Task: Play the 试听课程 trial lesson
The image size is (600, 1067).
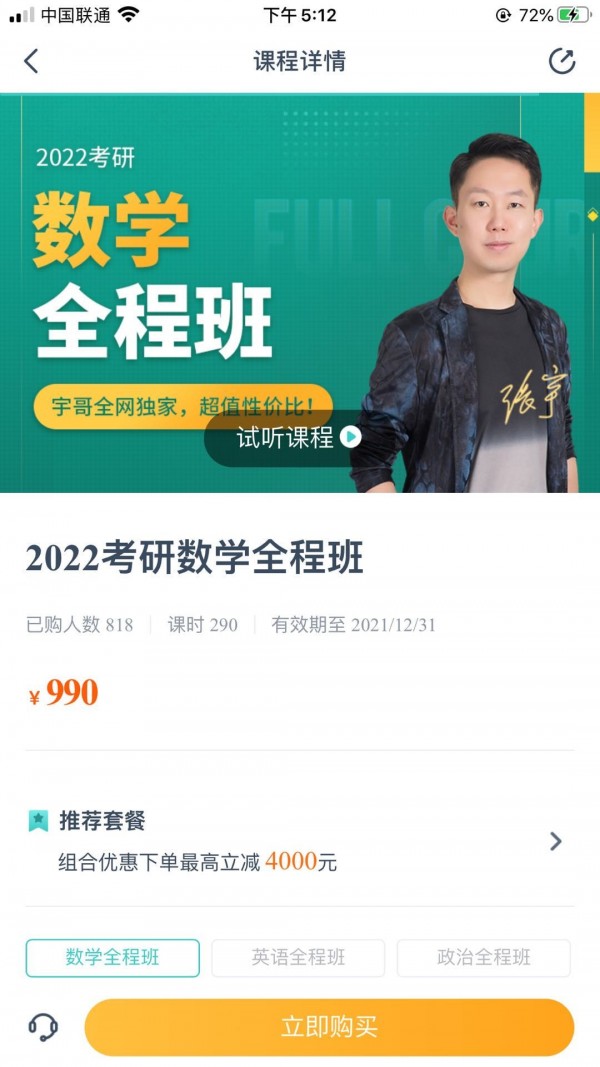Action: 298,437
